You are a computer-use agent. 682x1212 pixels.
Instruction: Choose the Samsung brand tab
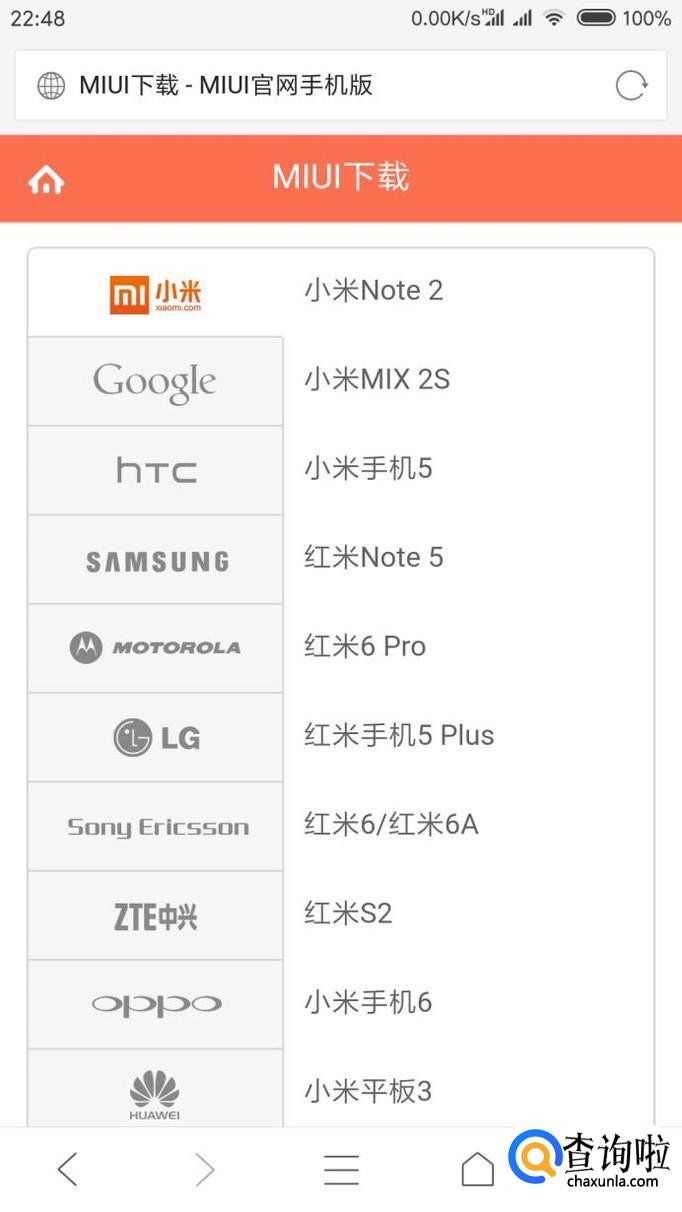(155, 560)
